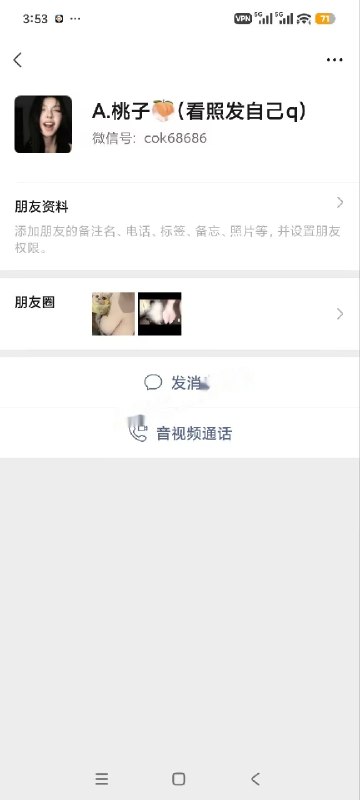Open the 朋友圈 Moments row
Screen dimensions: 360x800
[180, 313]
